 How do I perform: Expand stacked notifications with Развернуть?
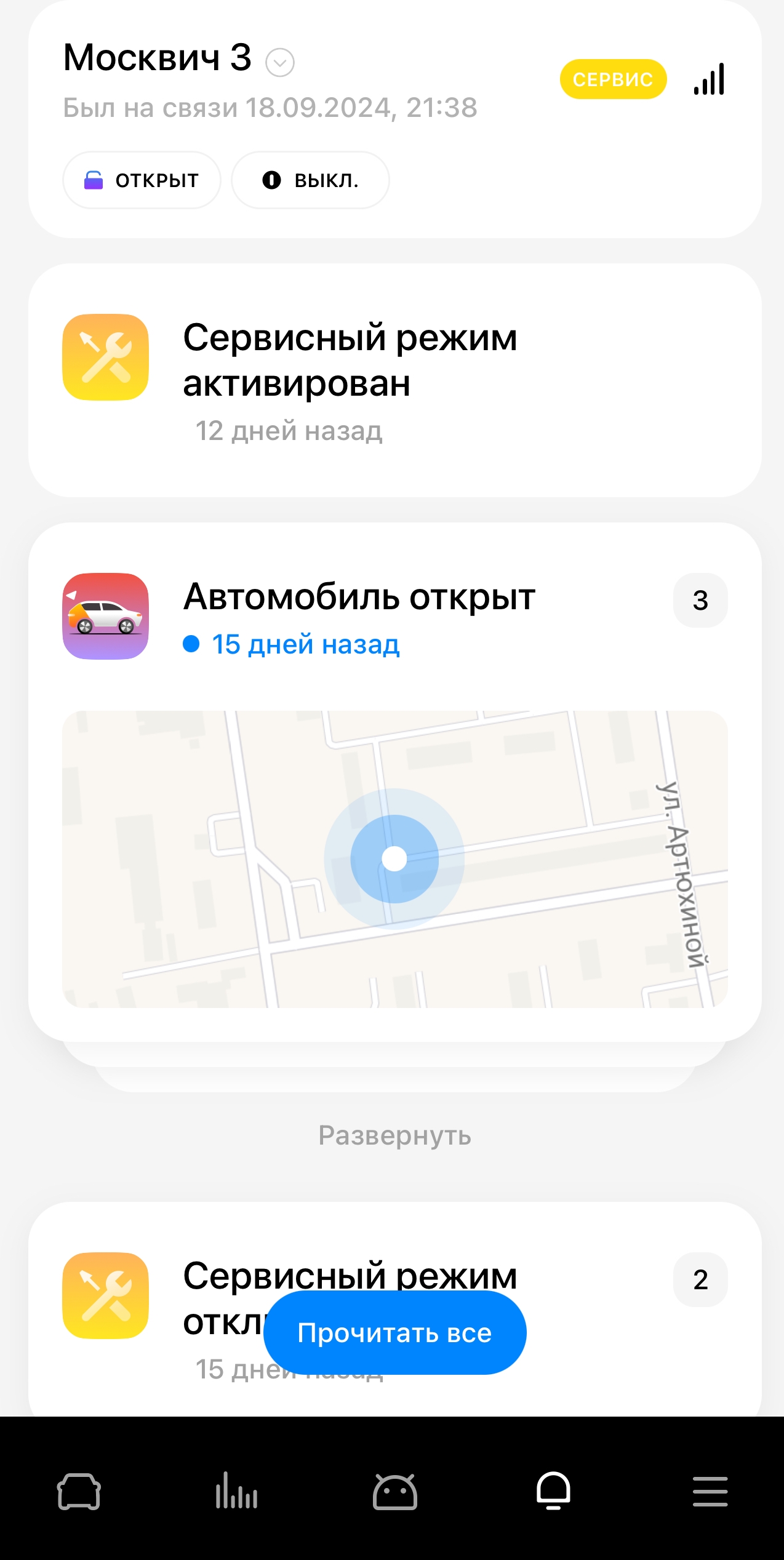[394, 1135]
